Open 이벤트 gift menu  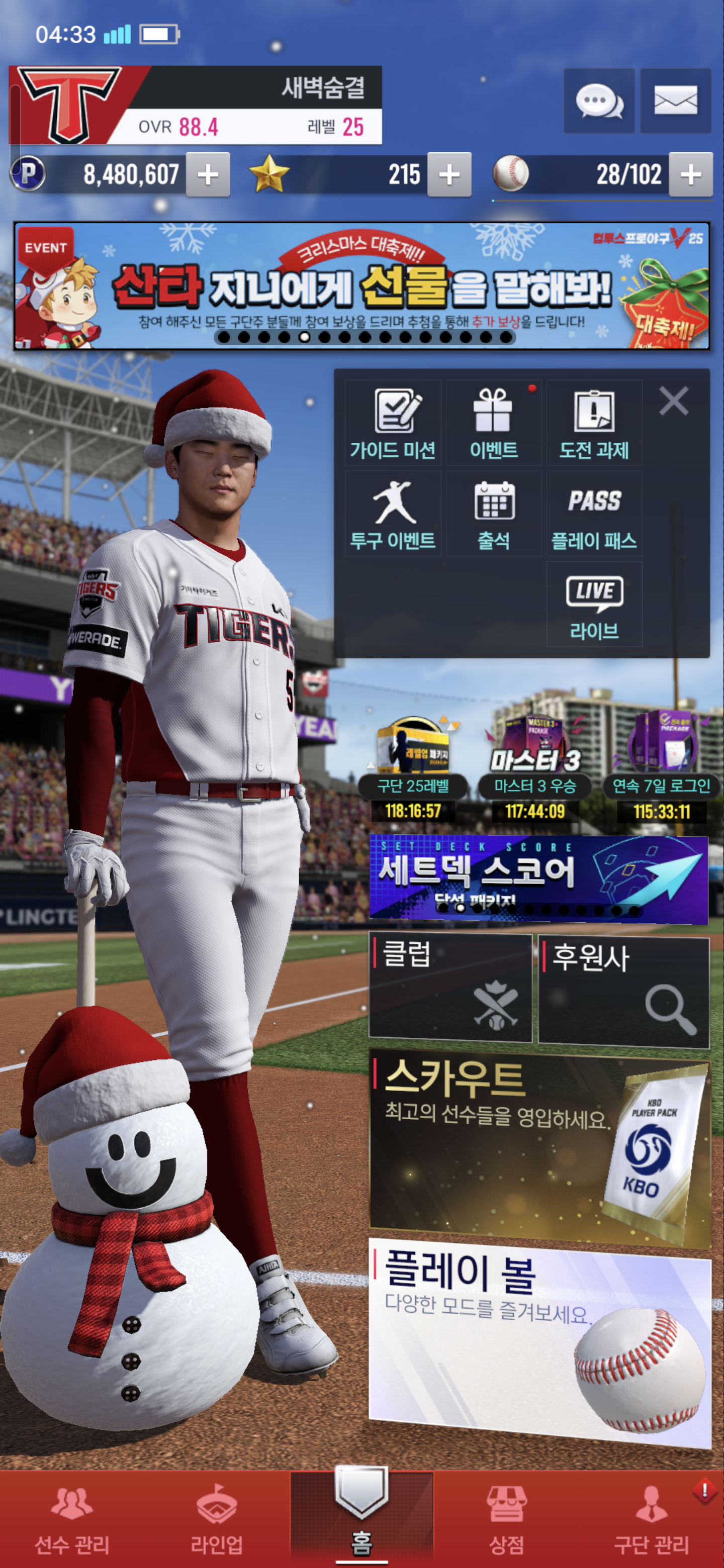tap(493, 424)
